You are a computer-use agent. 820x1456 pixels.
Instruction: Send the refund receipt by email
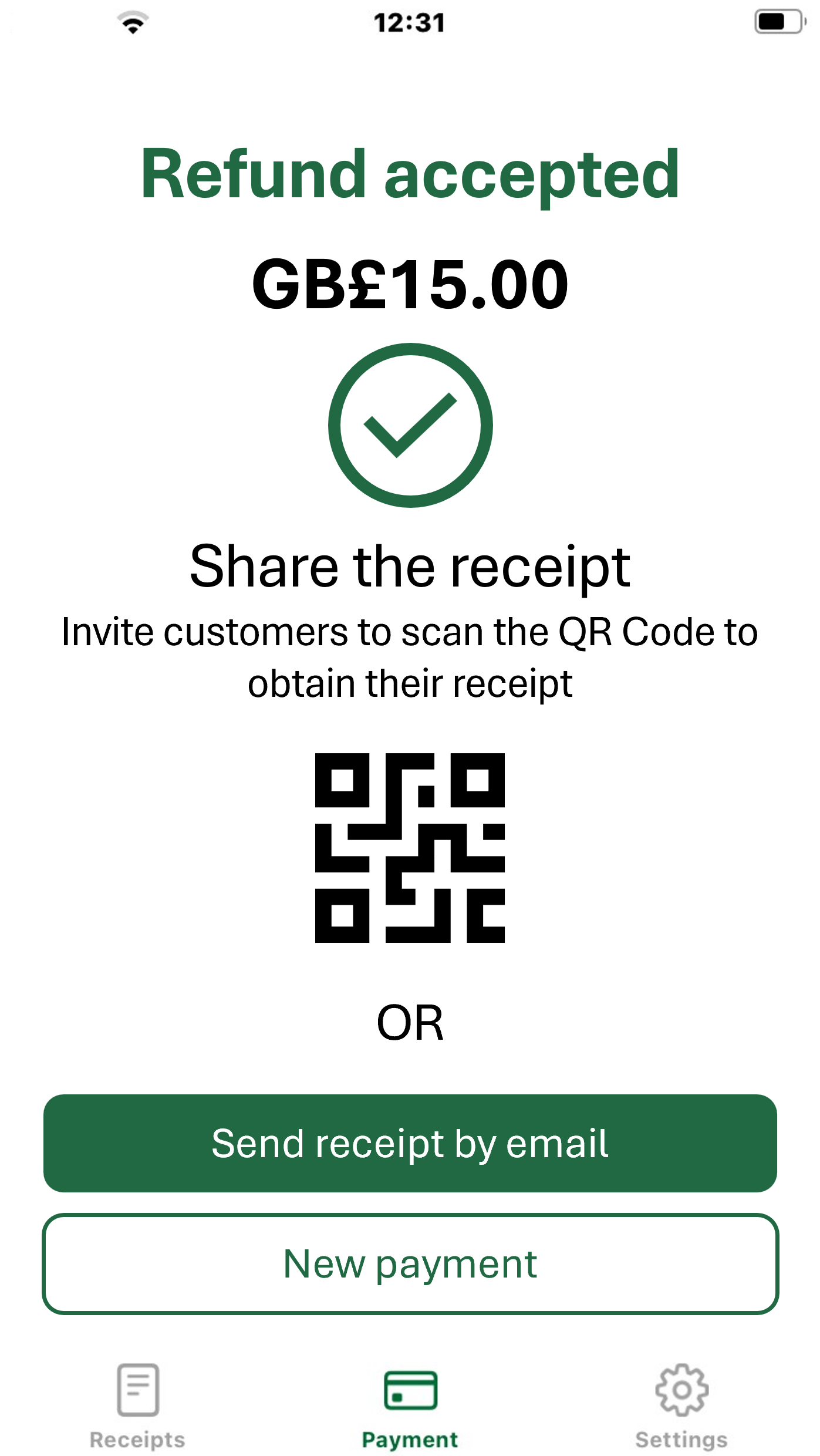pyautogui.click(x=410, y=1142)
